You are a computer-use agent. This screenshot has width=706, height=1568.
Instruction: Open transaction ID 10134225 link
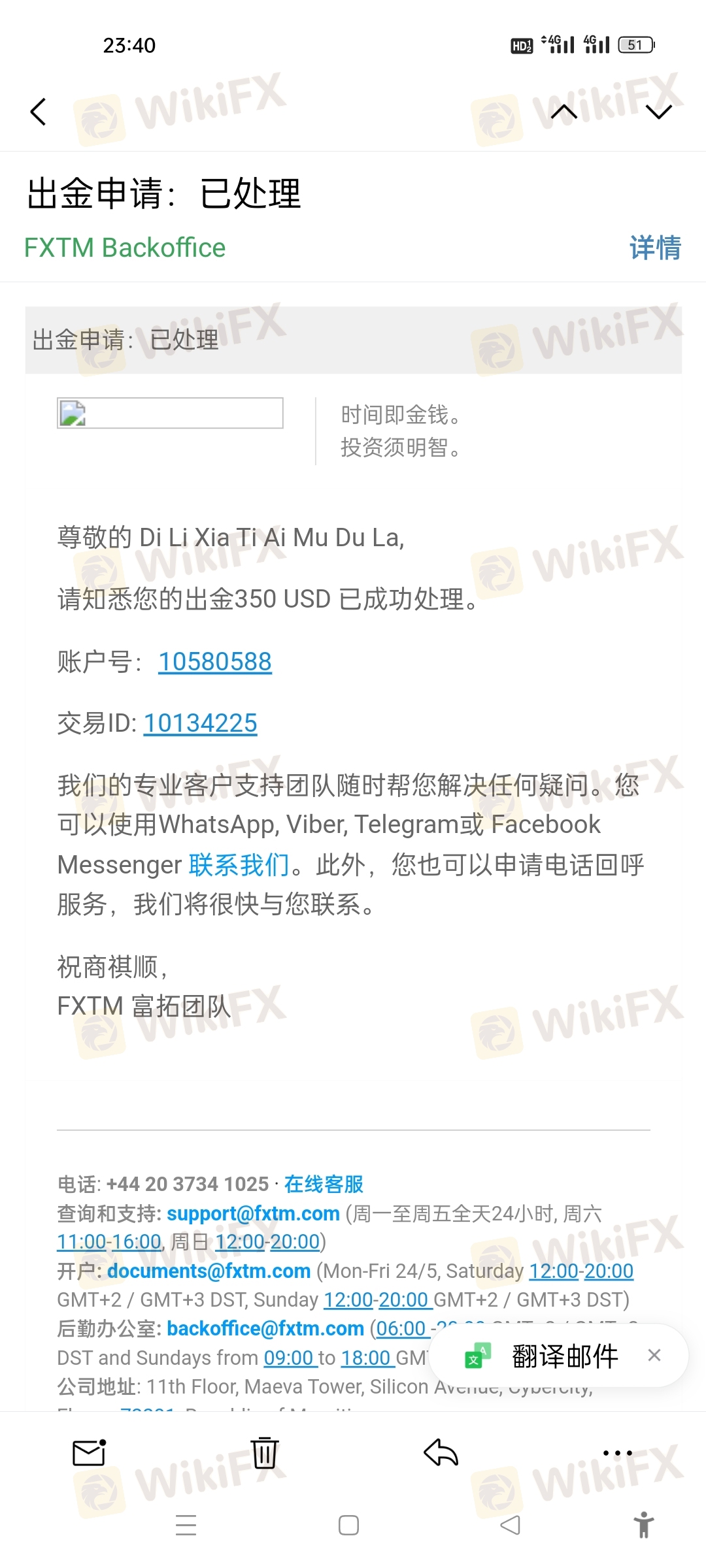point(200,723)
